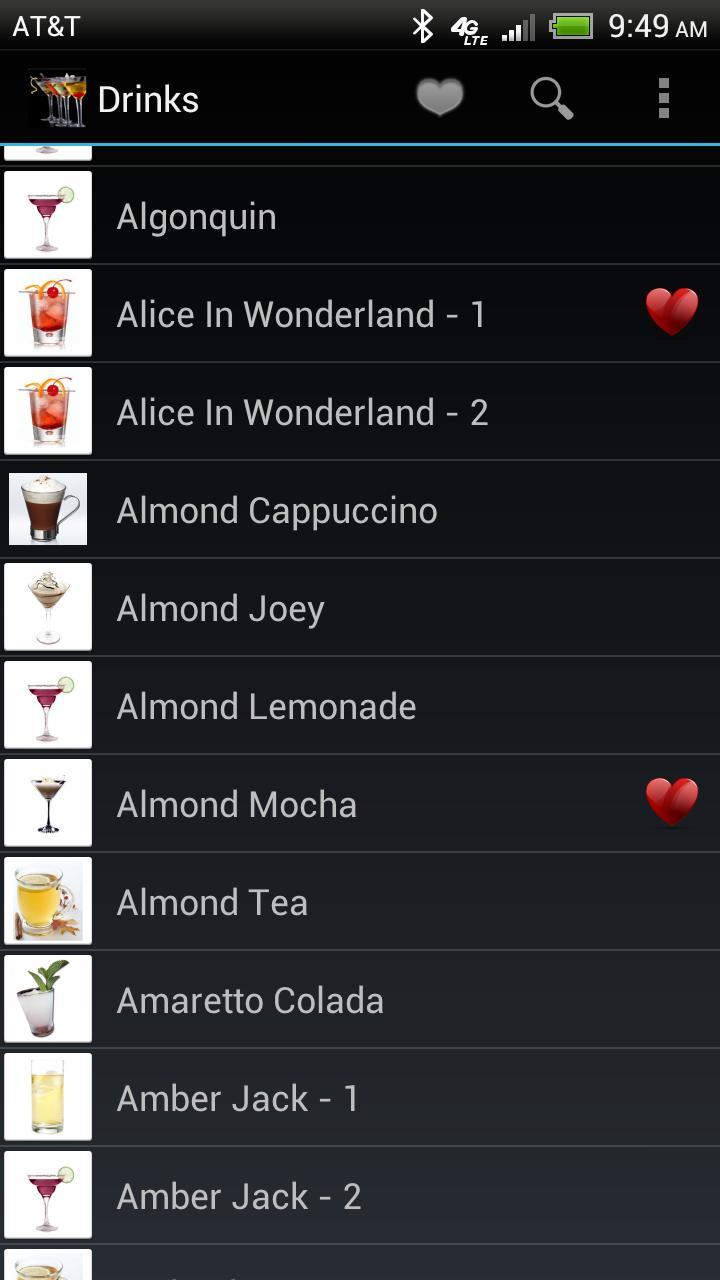Open the overflow menu

(x=663, y=98)
